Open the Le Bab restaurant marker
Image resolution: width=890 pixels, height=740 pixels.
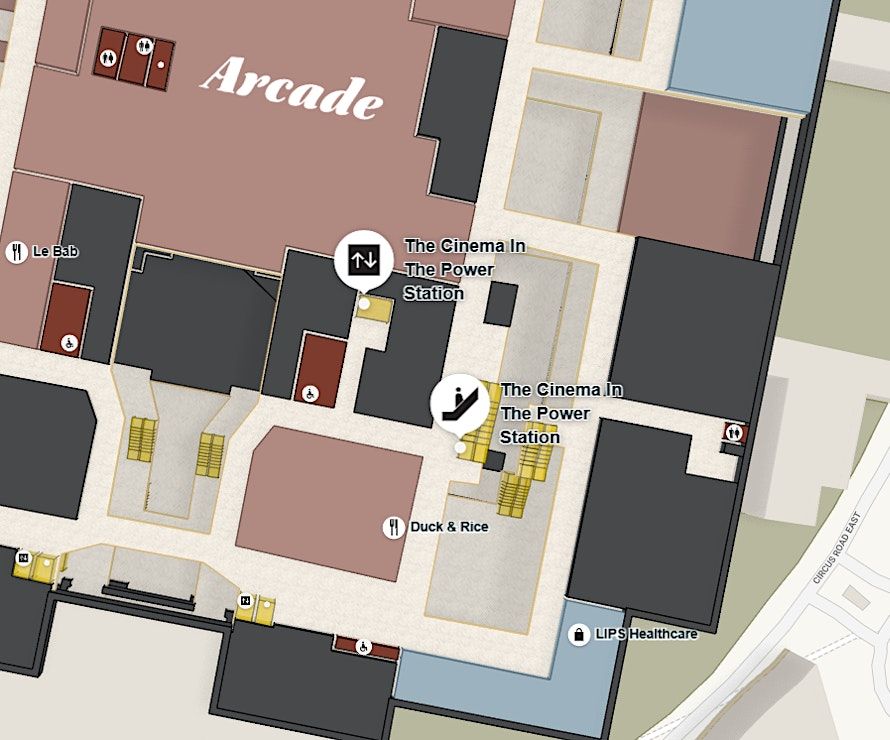click(17, 252)
